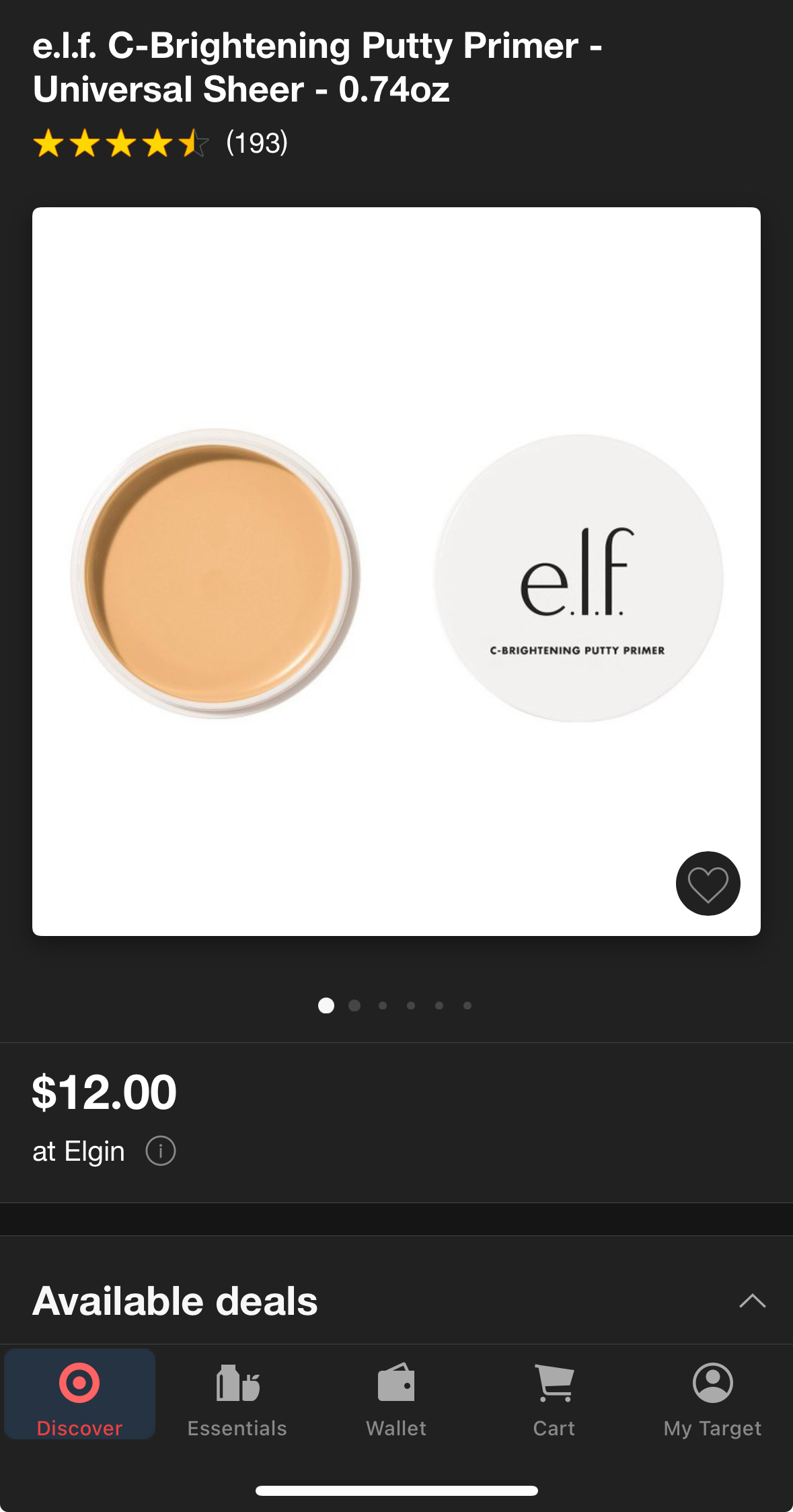Go to the Discover tab
The height and width of the screenshot is (1512, 793).
pyautogui.click(x=79, y=1395)
